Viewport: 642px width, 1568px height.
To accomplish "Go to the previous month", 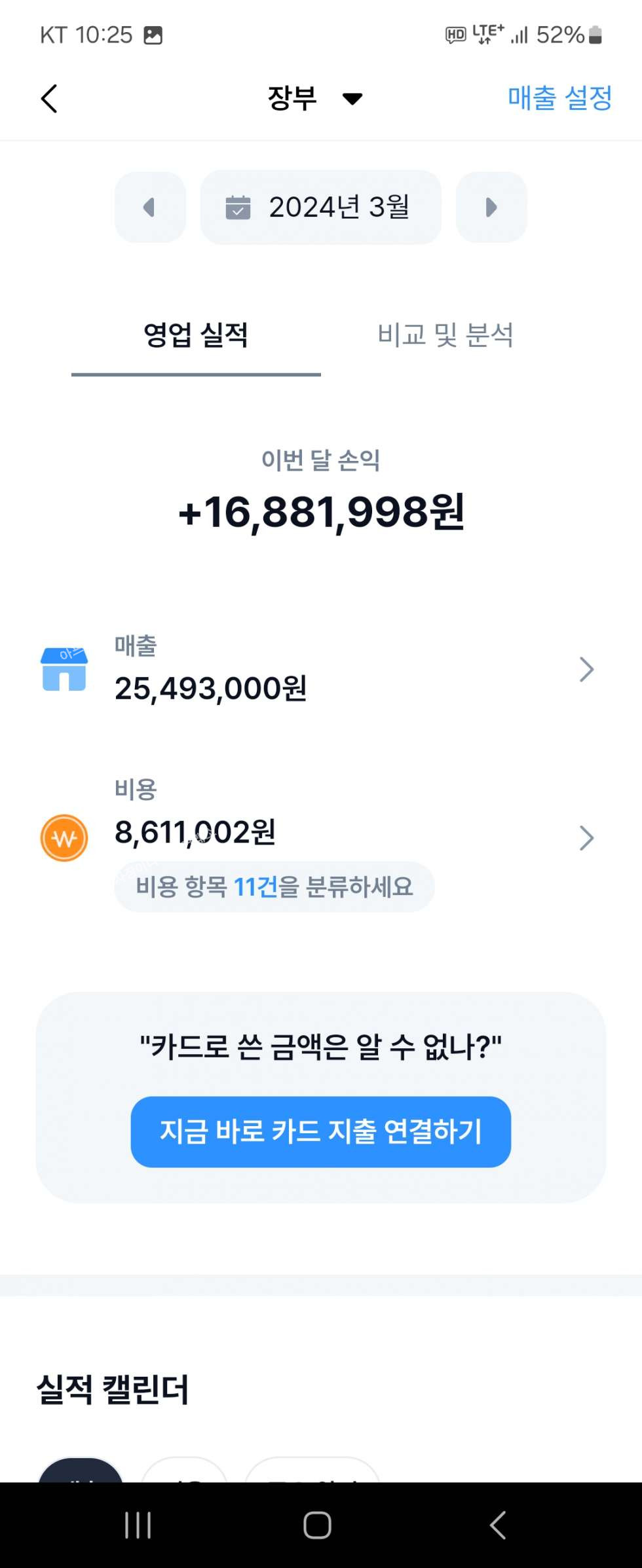I will click(x=150, y=208).
